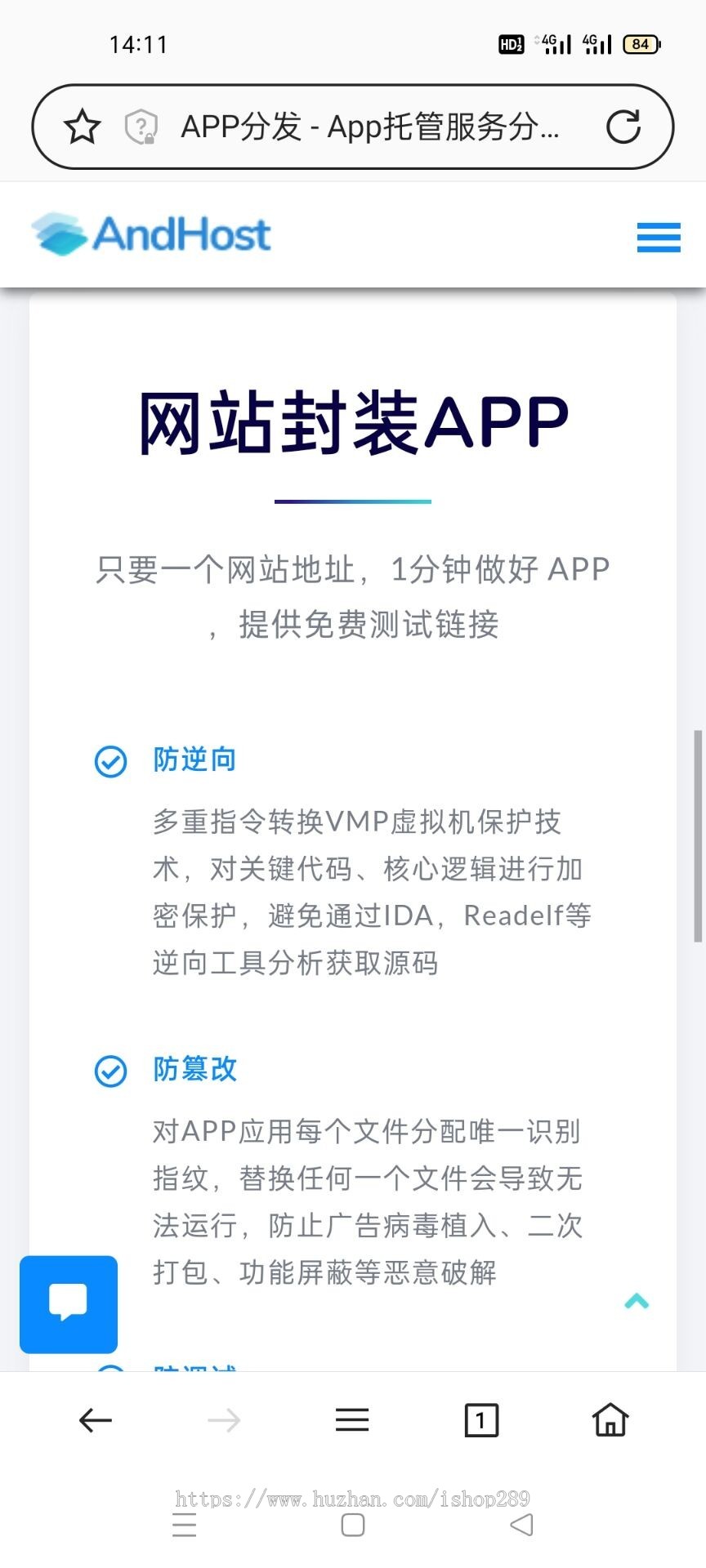This screenshot has height=1568, width=706.
Task: Tap the AndHost logo
Action: coord(151,234)
